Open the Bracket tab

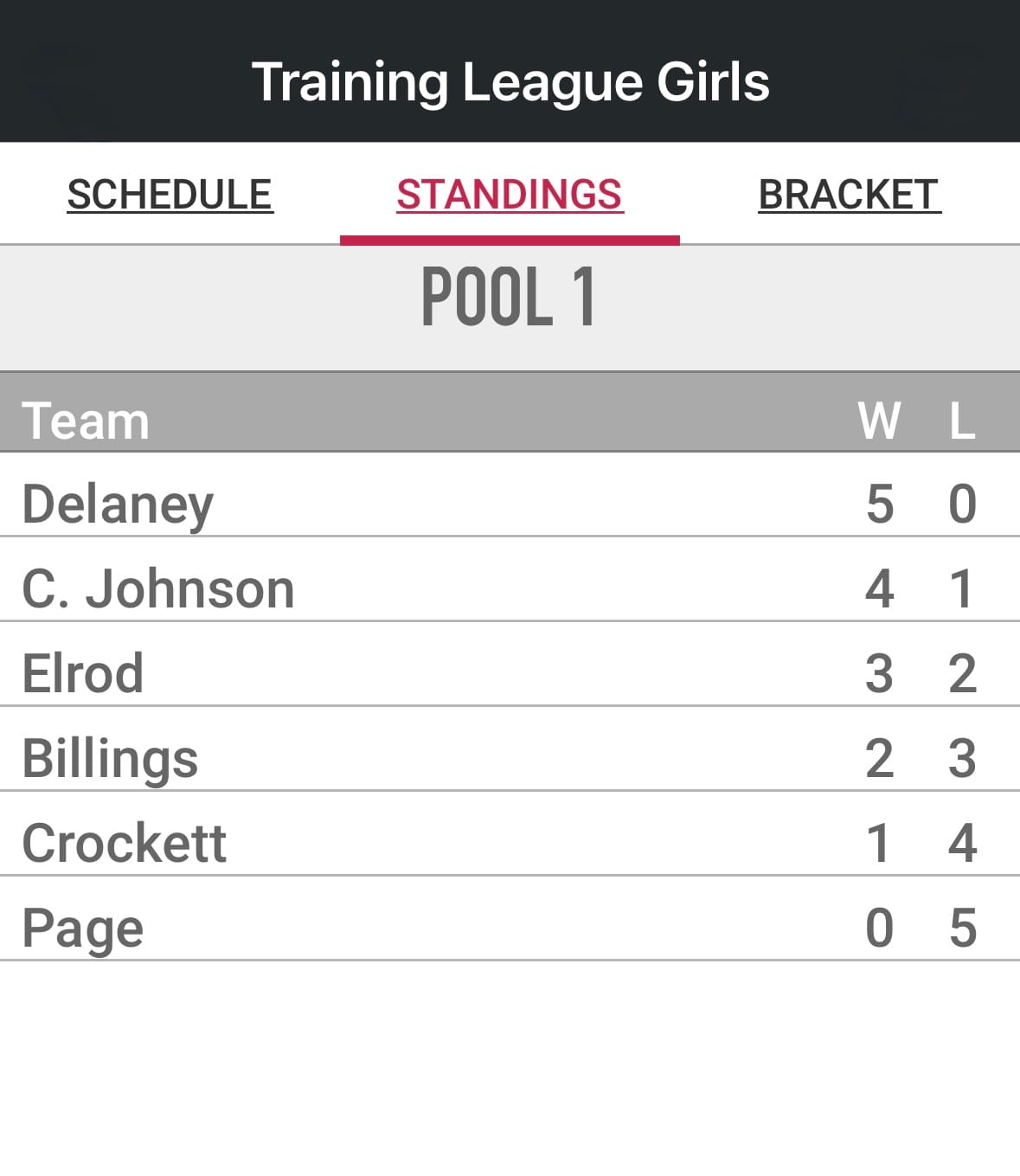[x=849, y=195]
